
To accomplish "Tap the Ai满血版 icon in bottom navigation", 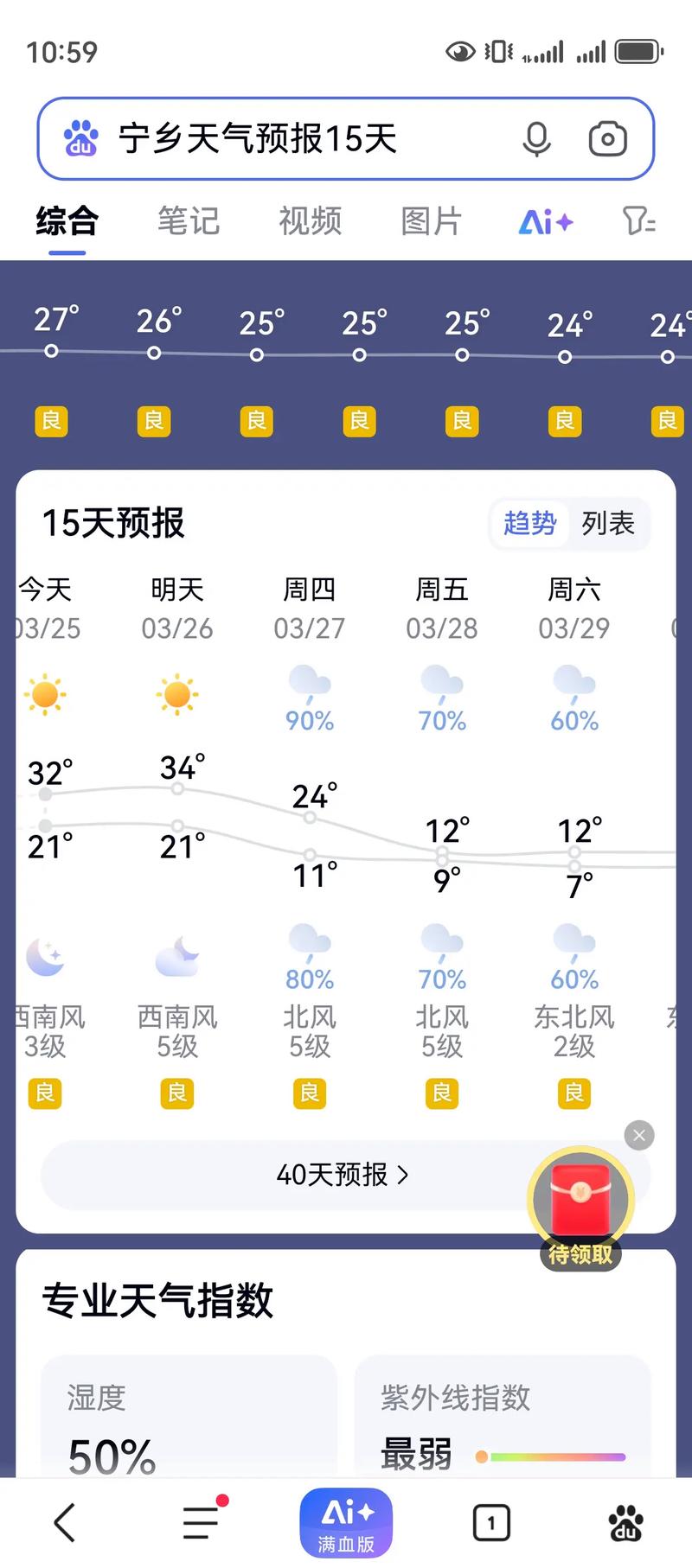I will point(346,1521).
